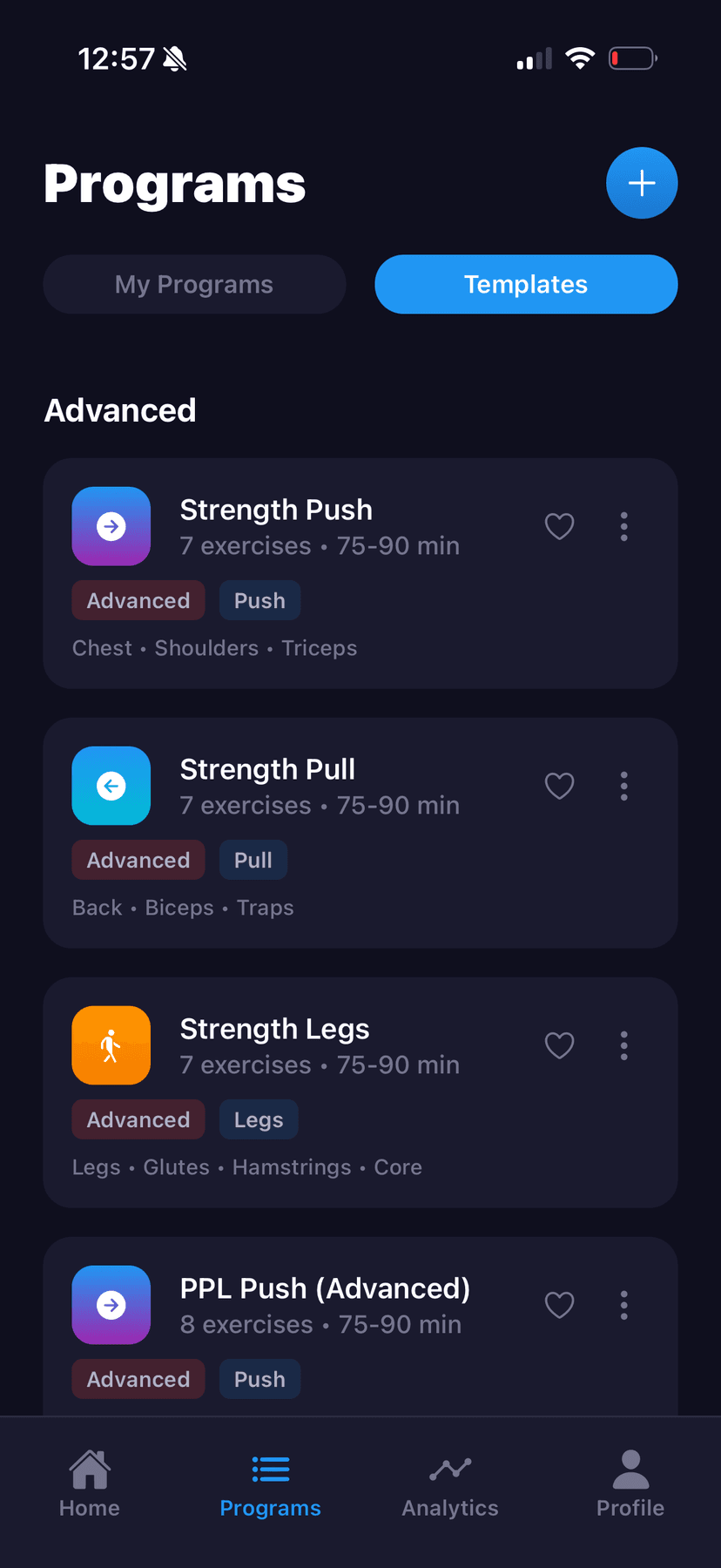Viewport: 721px width, 1568px height.
Task: Select the Strength Legs walking figure icon
Action: [111, 1045]
